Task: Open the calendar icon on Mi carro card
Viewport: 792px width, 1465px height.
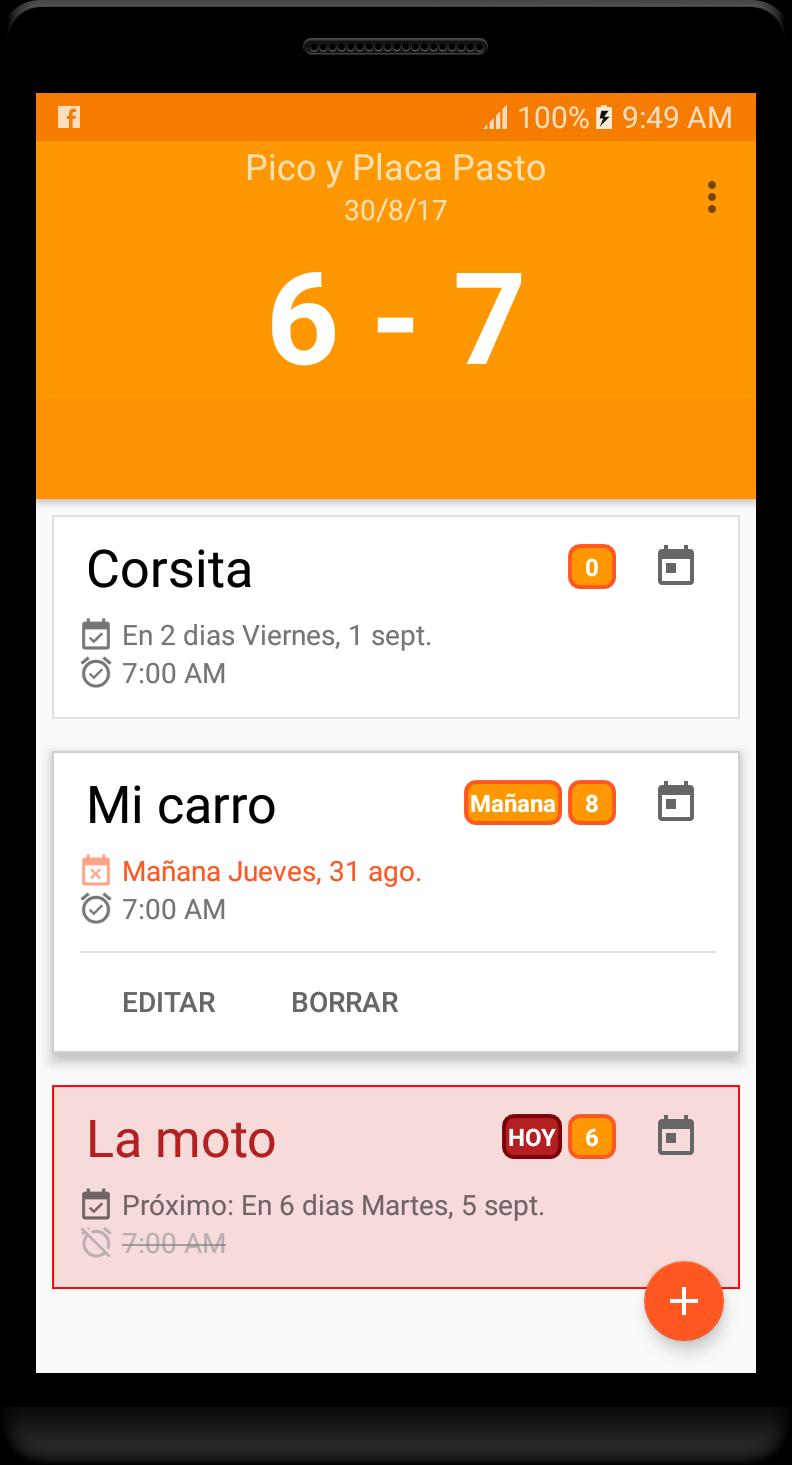Action: tap(676, 803)
